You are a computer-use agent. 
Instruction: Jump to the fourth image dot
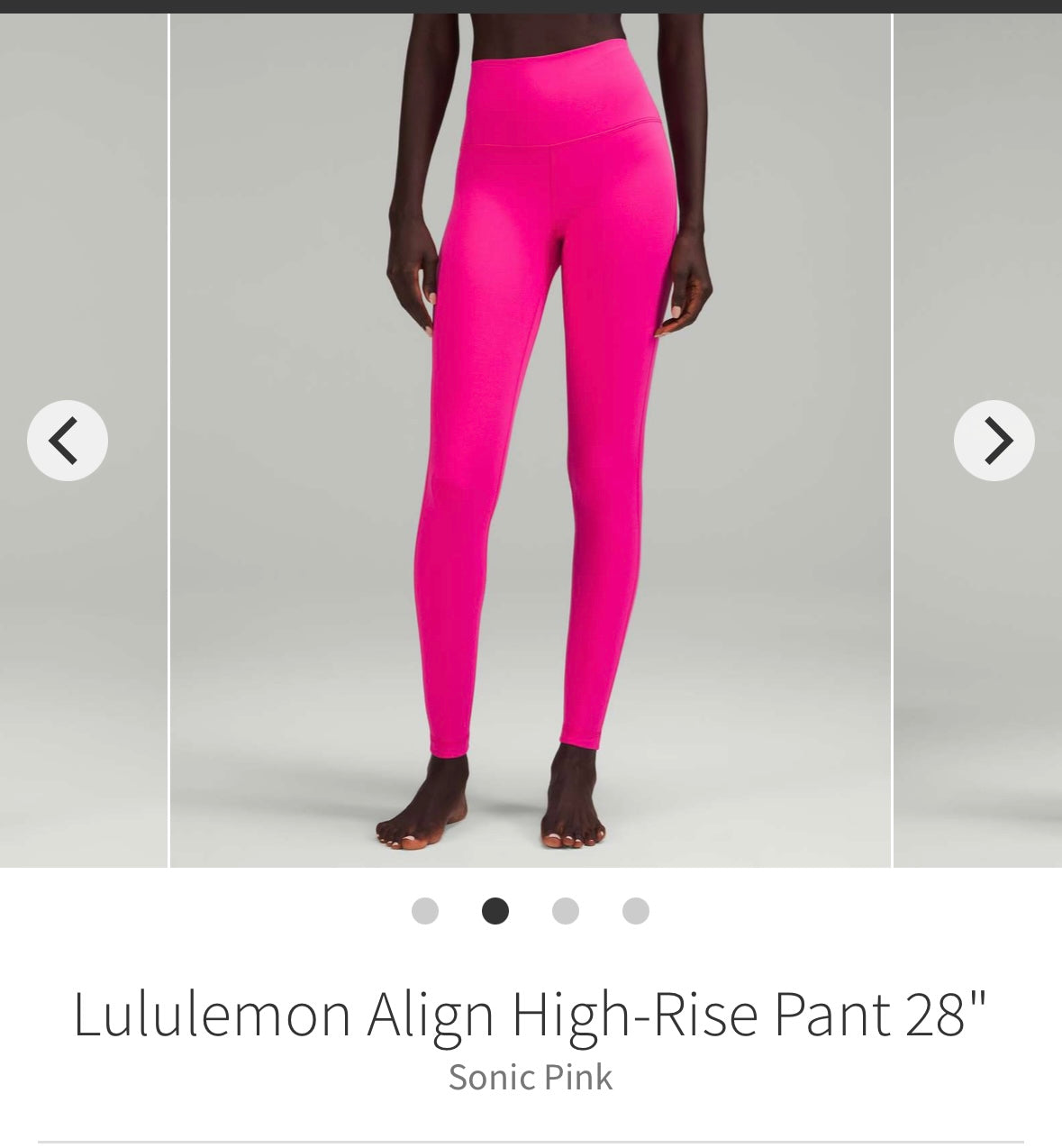[x=636, y=911]
